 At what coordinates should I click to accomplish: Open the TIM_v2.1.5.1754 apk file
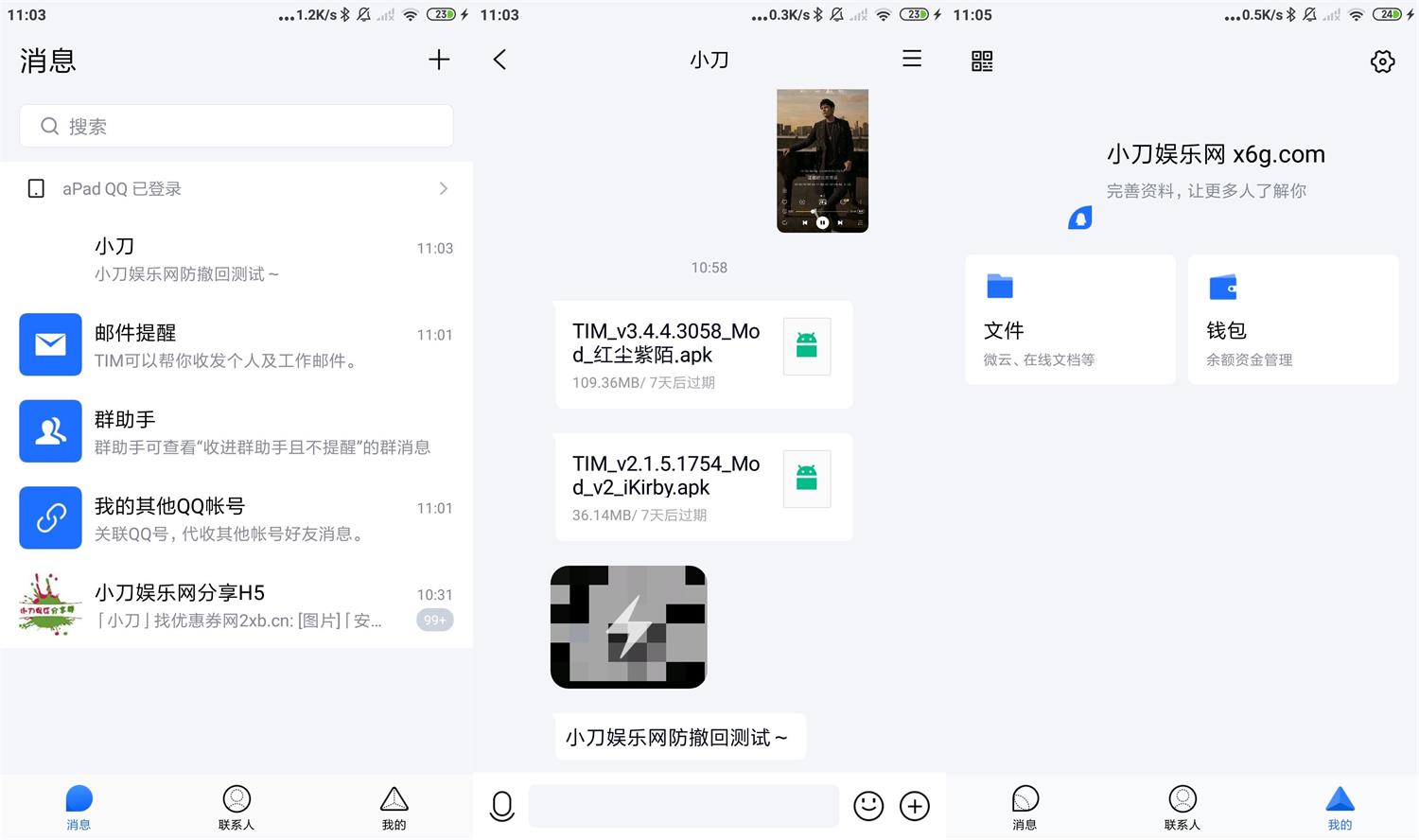click(x=703, y=487)
